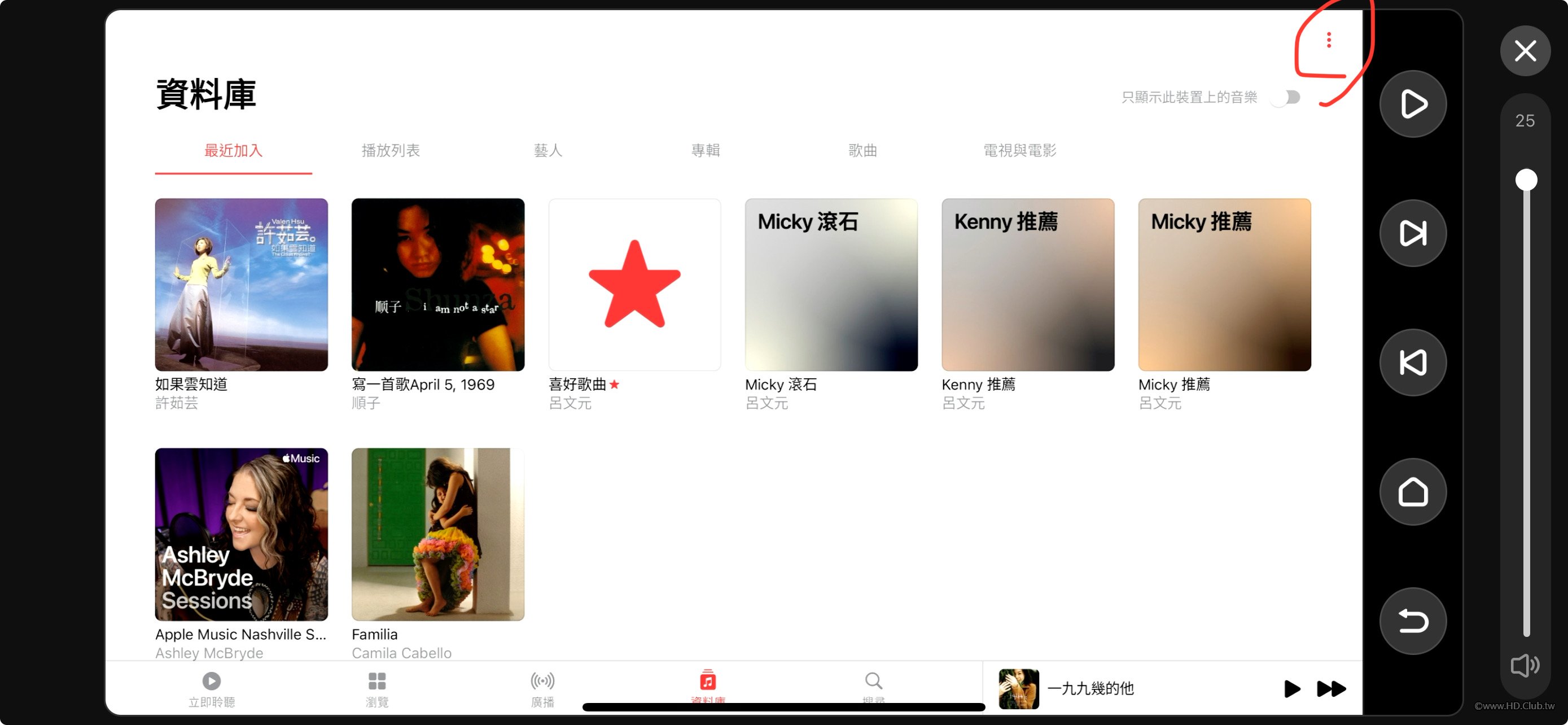Toggle 只顯示此裝置上的音樂 switch
This screenshot has width=1568, height=725.
coord(1287,97)
